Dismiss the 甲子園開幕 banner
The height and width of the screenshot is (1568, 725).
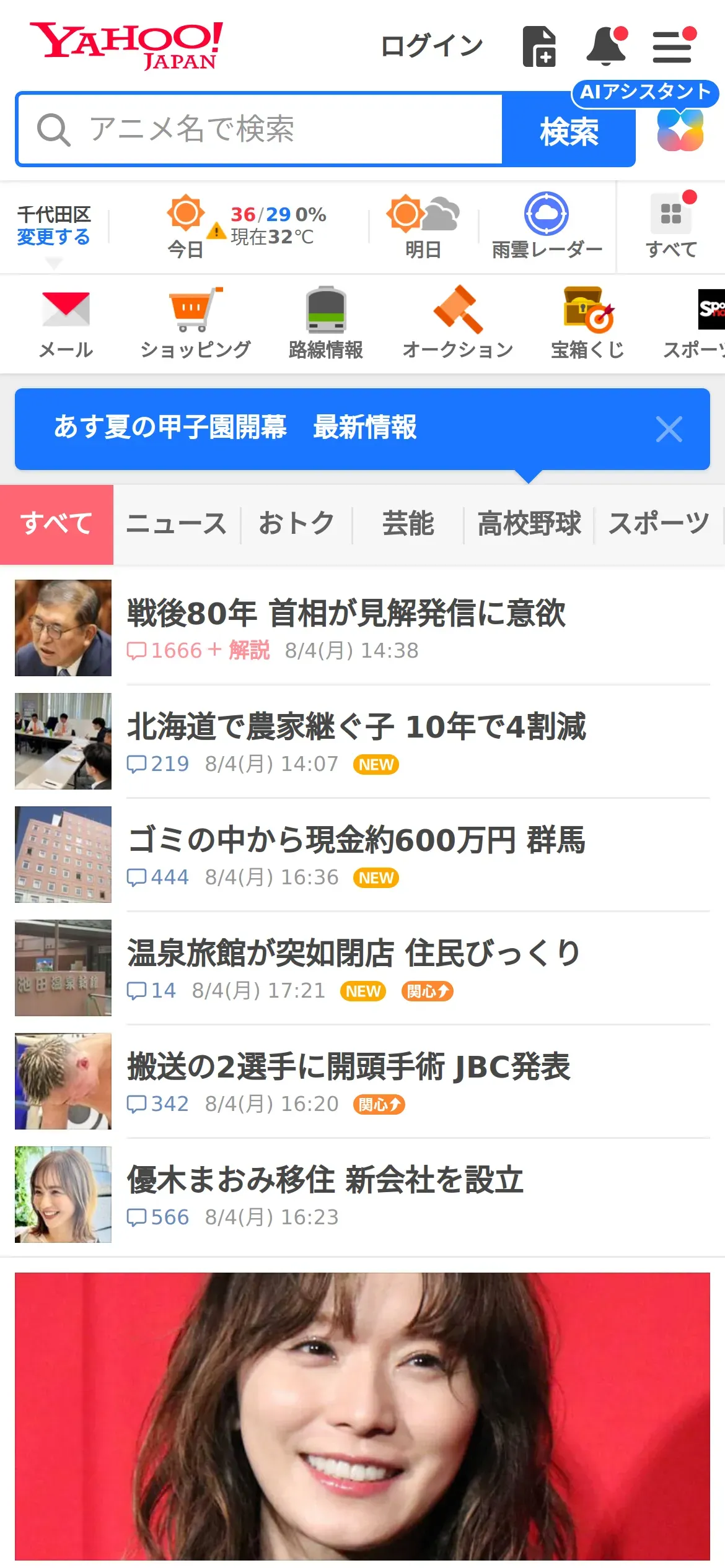(669, 429)
